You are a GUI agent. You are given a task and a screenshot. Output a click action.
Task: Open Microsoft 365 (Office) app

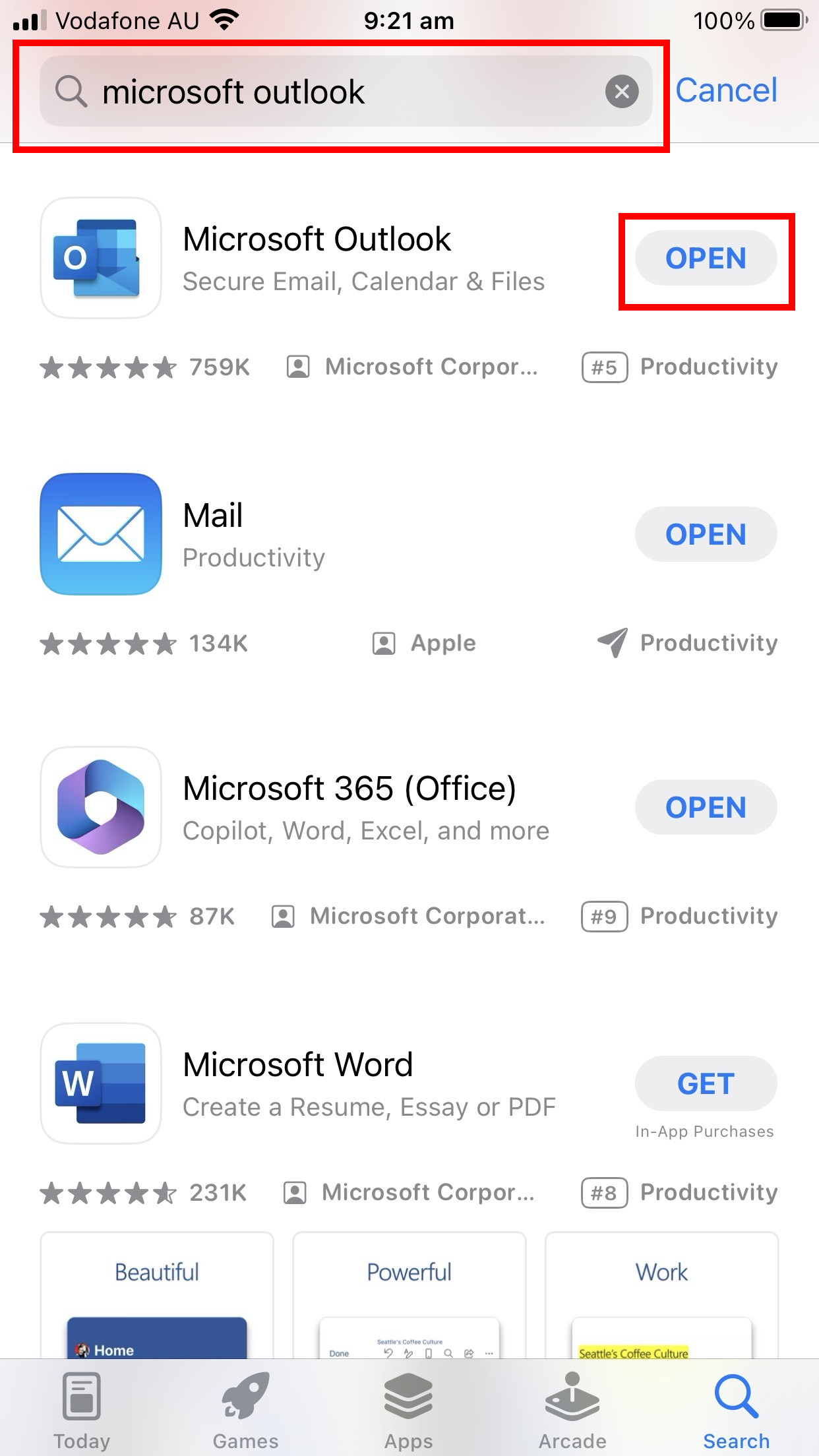coord(706,807)
